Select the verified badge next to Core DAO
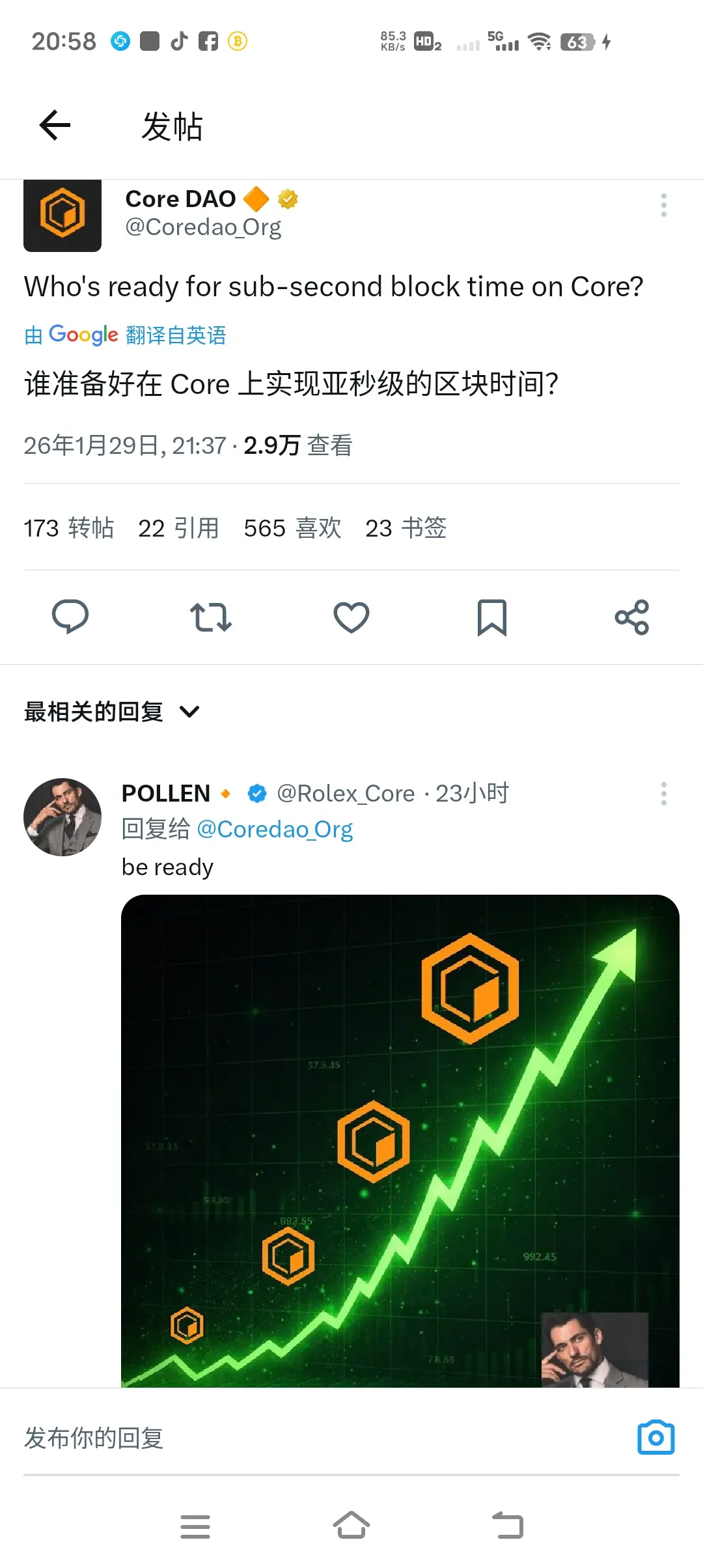Screen dimensions: 703x1568 point(286,199)
